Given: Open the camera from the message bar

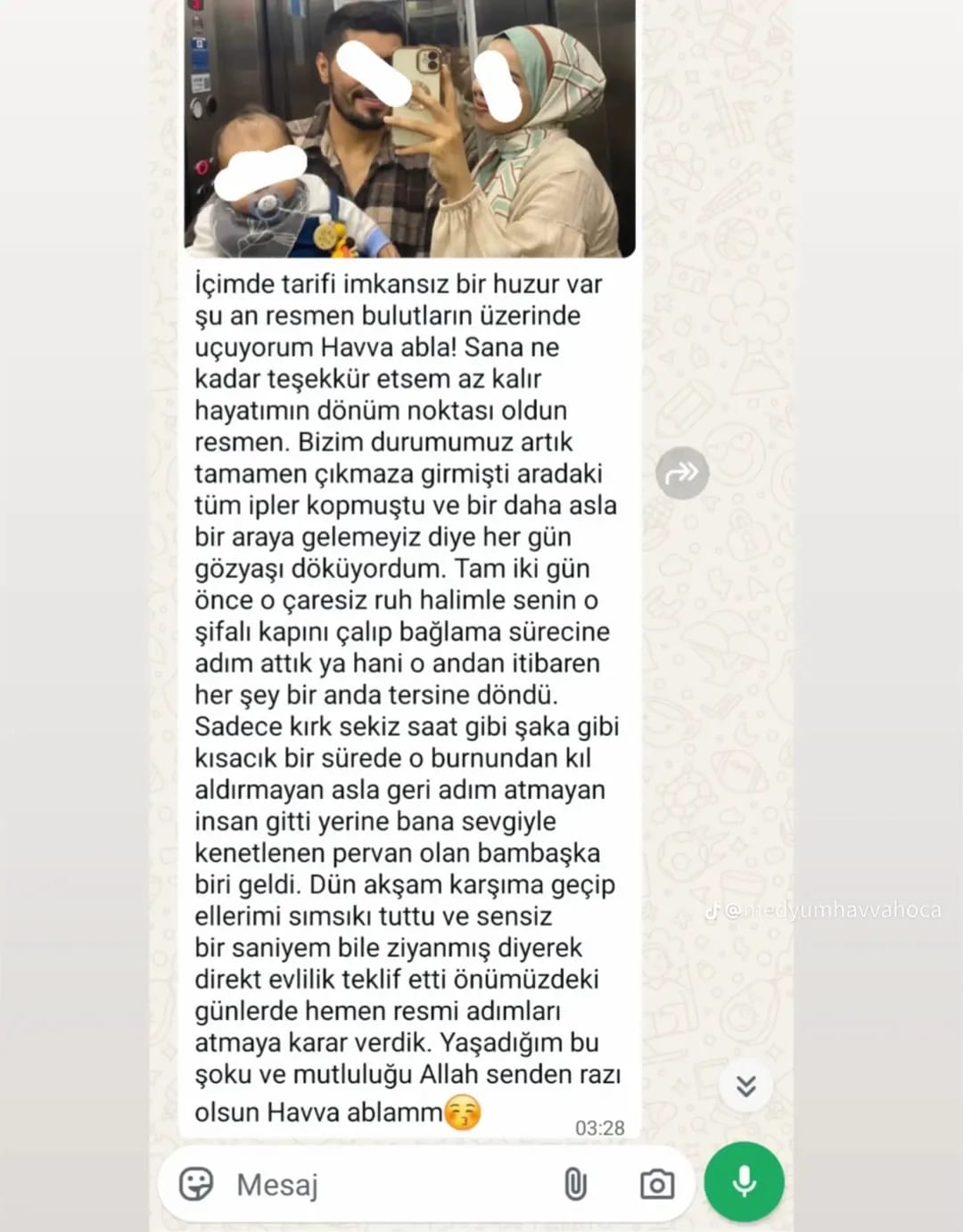Looking at the screenshot, I should pos(657,1184).
